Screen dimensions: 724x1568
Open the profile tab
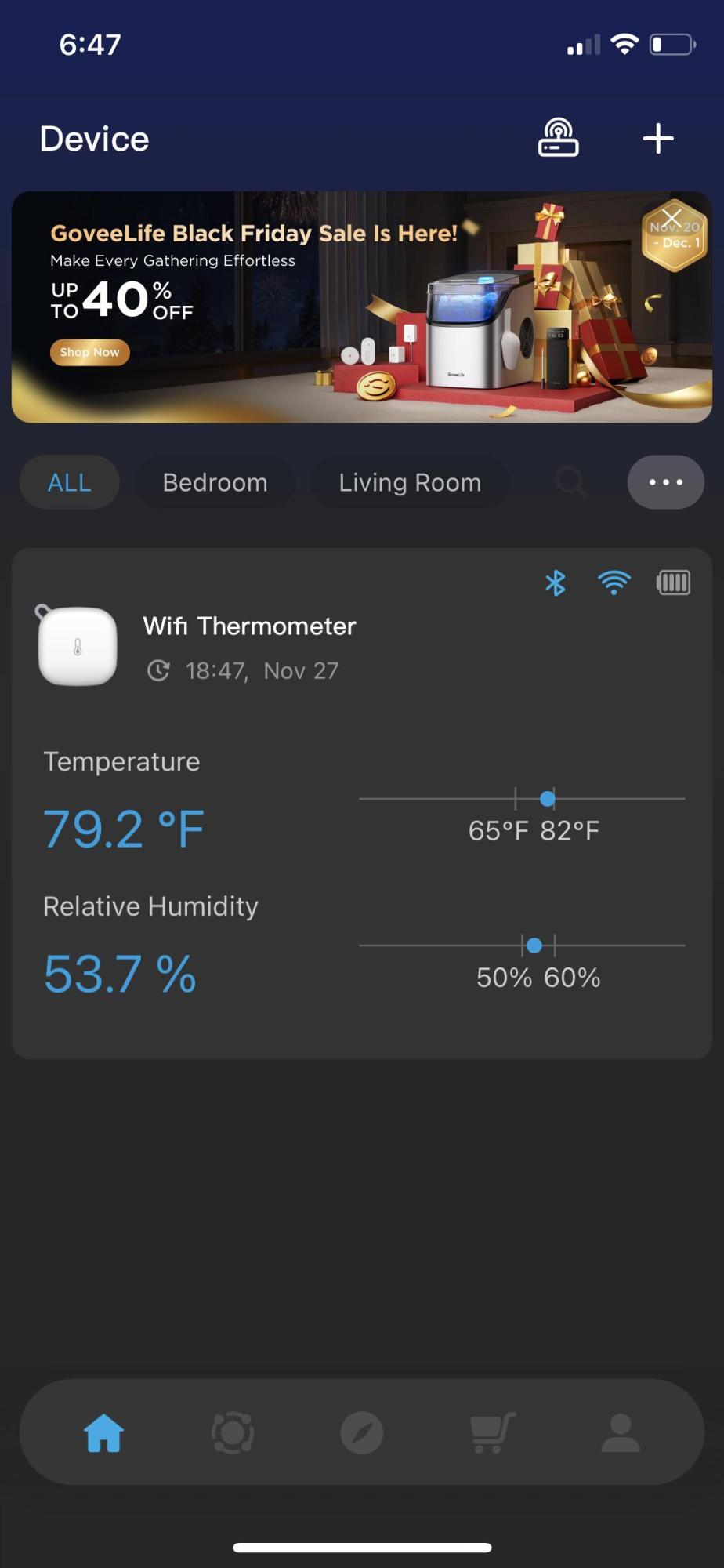pyautogui.click(x=621, y=1432)
